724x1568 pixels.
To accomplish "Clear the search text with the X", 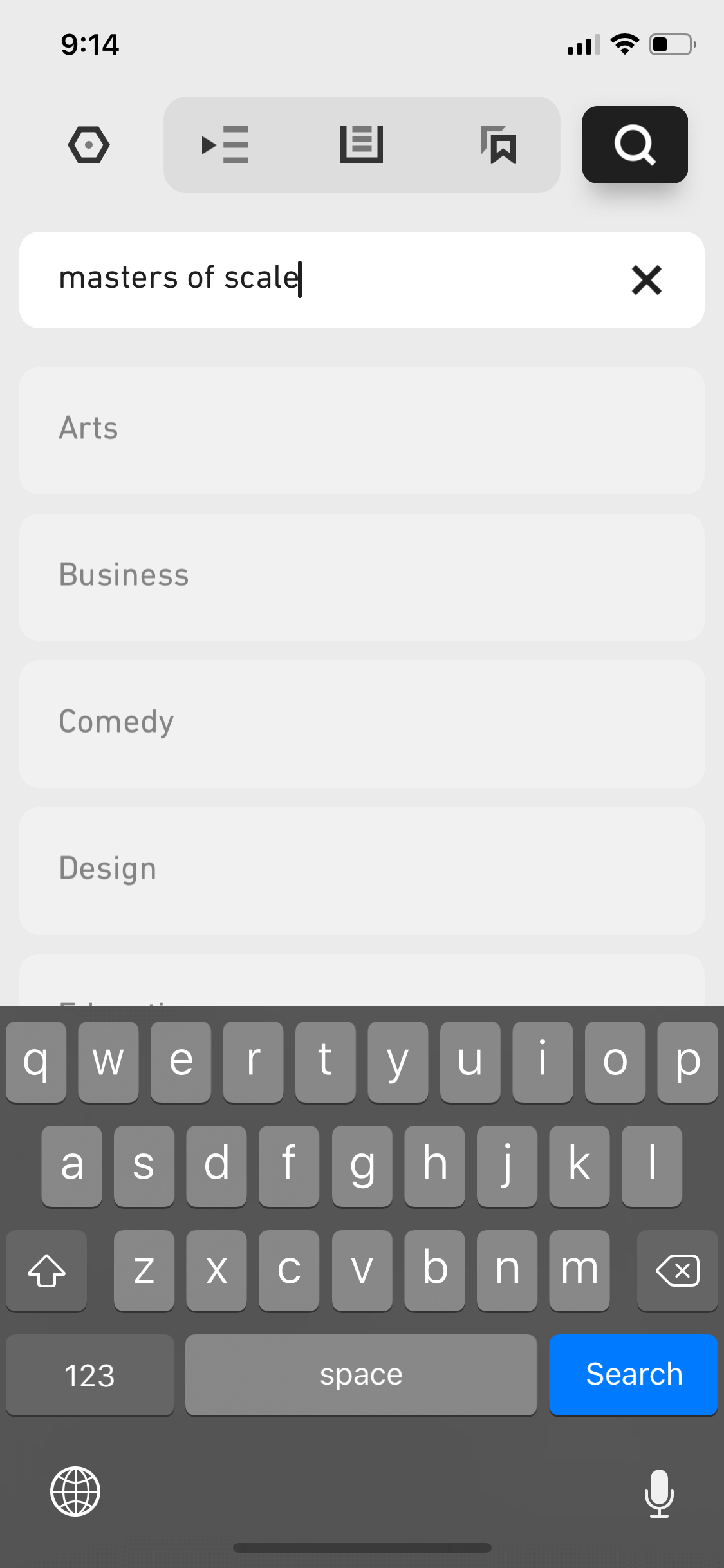I will coord(647,280).
